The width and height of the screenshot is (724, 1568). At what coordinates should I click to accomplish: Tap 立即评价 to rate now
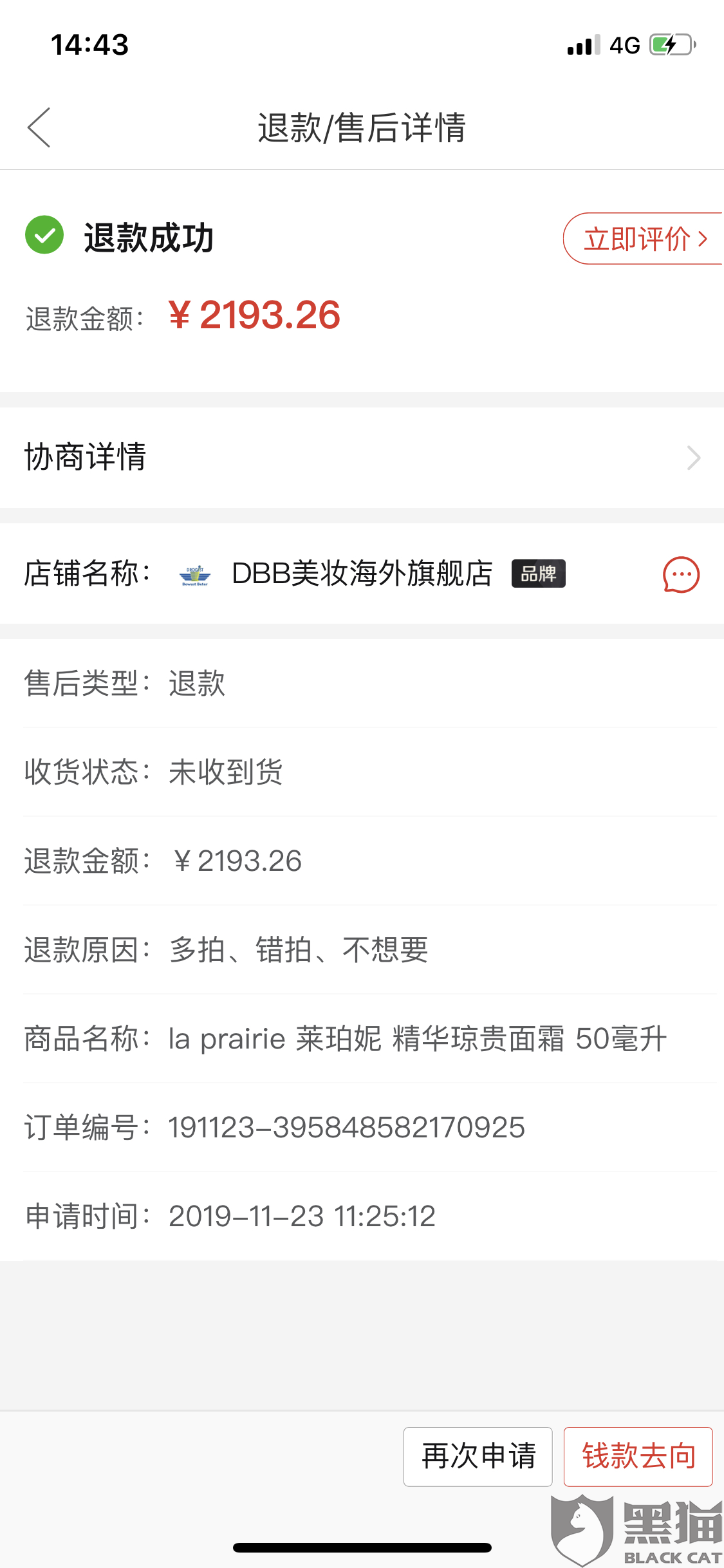[644, 239]
